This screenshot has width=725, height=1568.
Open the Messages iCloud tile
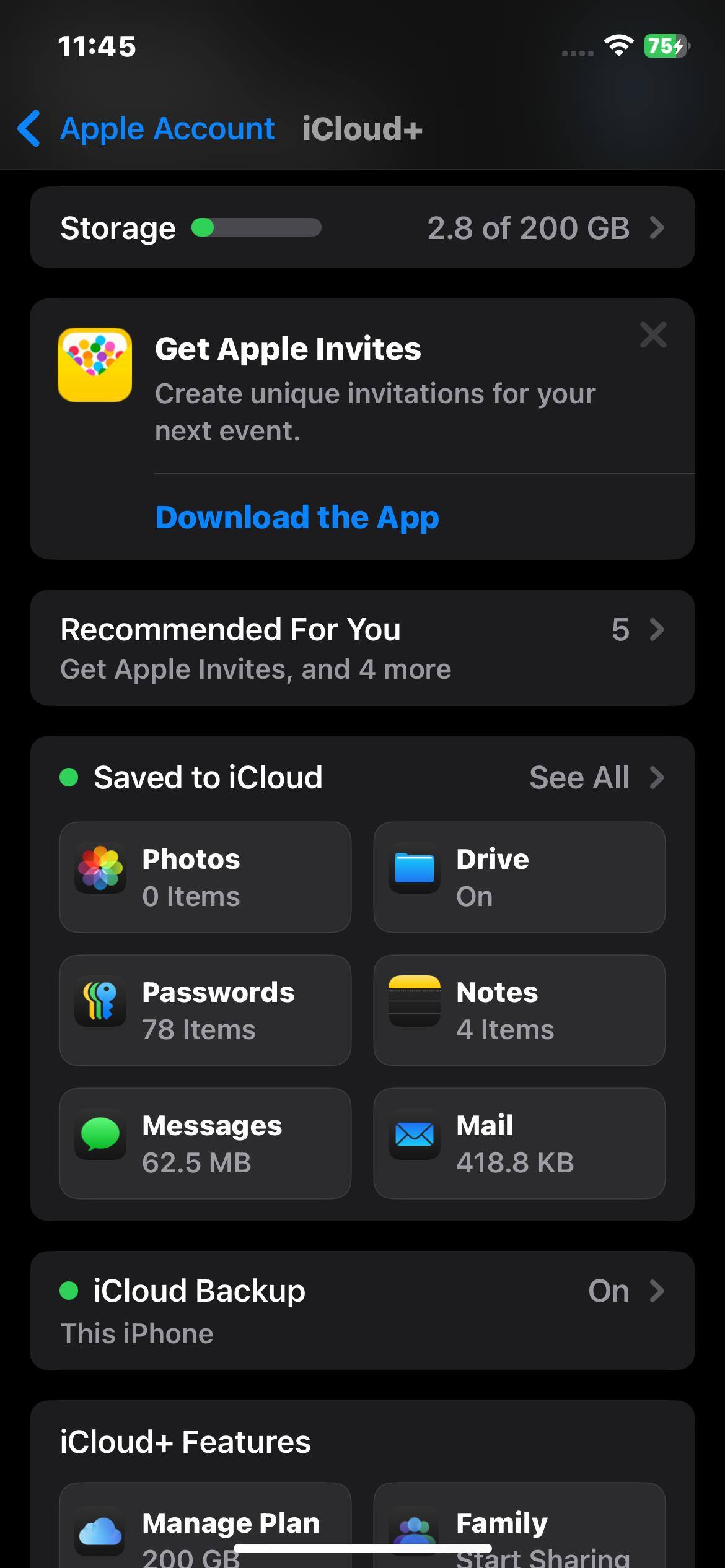pos(205,1143)
